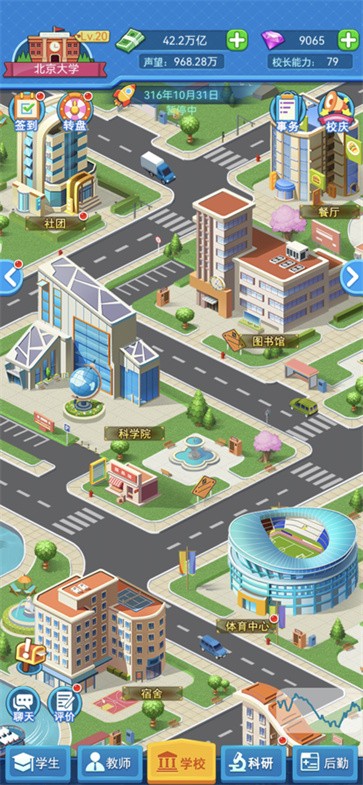Add more cash with the green plus
The image size is (363, 785).
pos(237,40)
